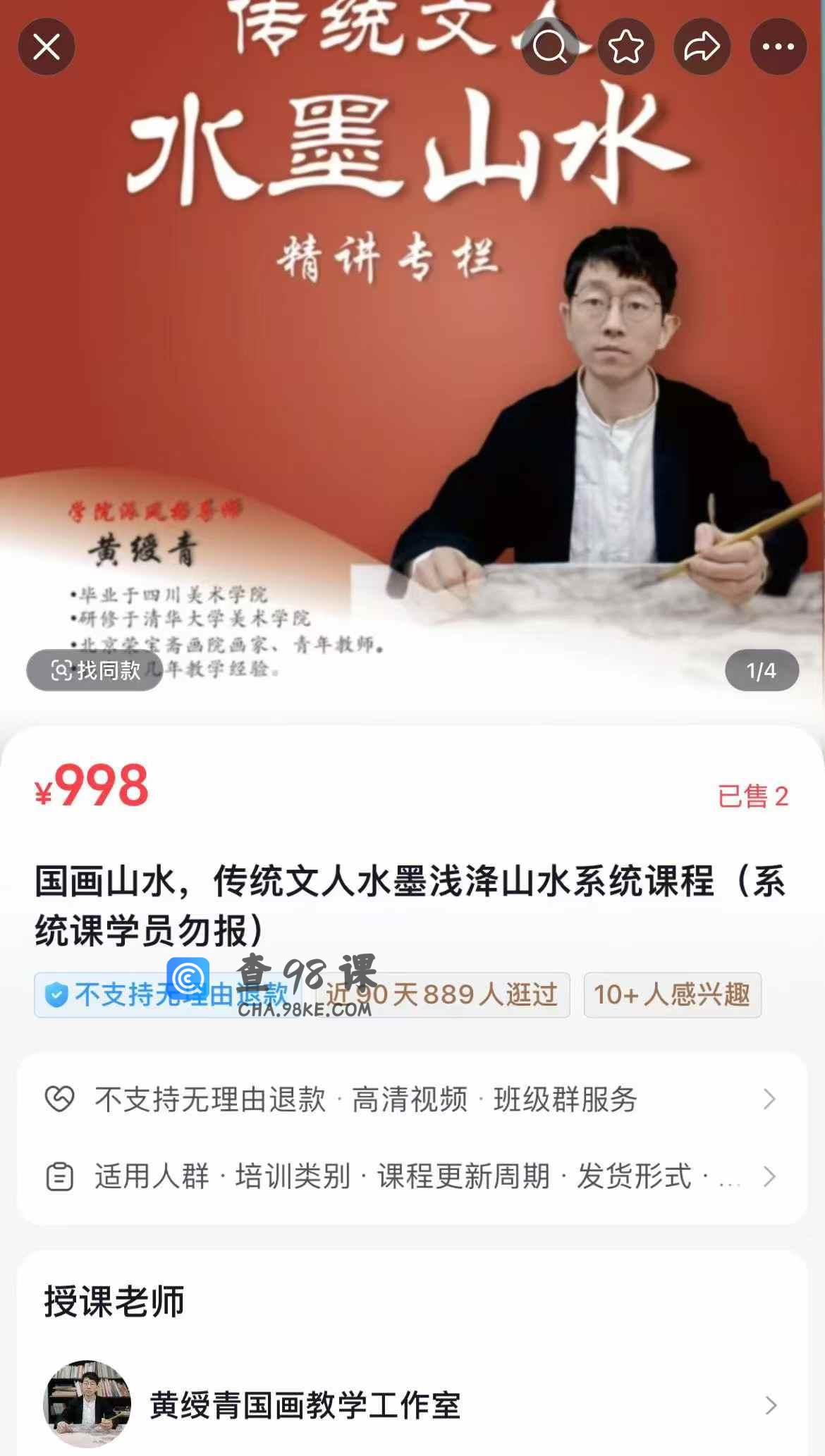The height and width of the screenshot is (1456, 825).
Task: Expand course specs row 适用人群
Action: pyautogui.click(x=412, y=1177)
